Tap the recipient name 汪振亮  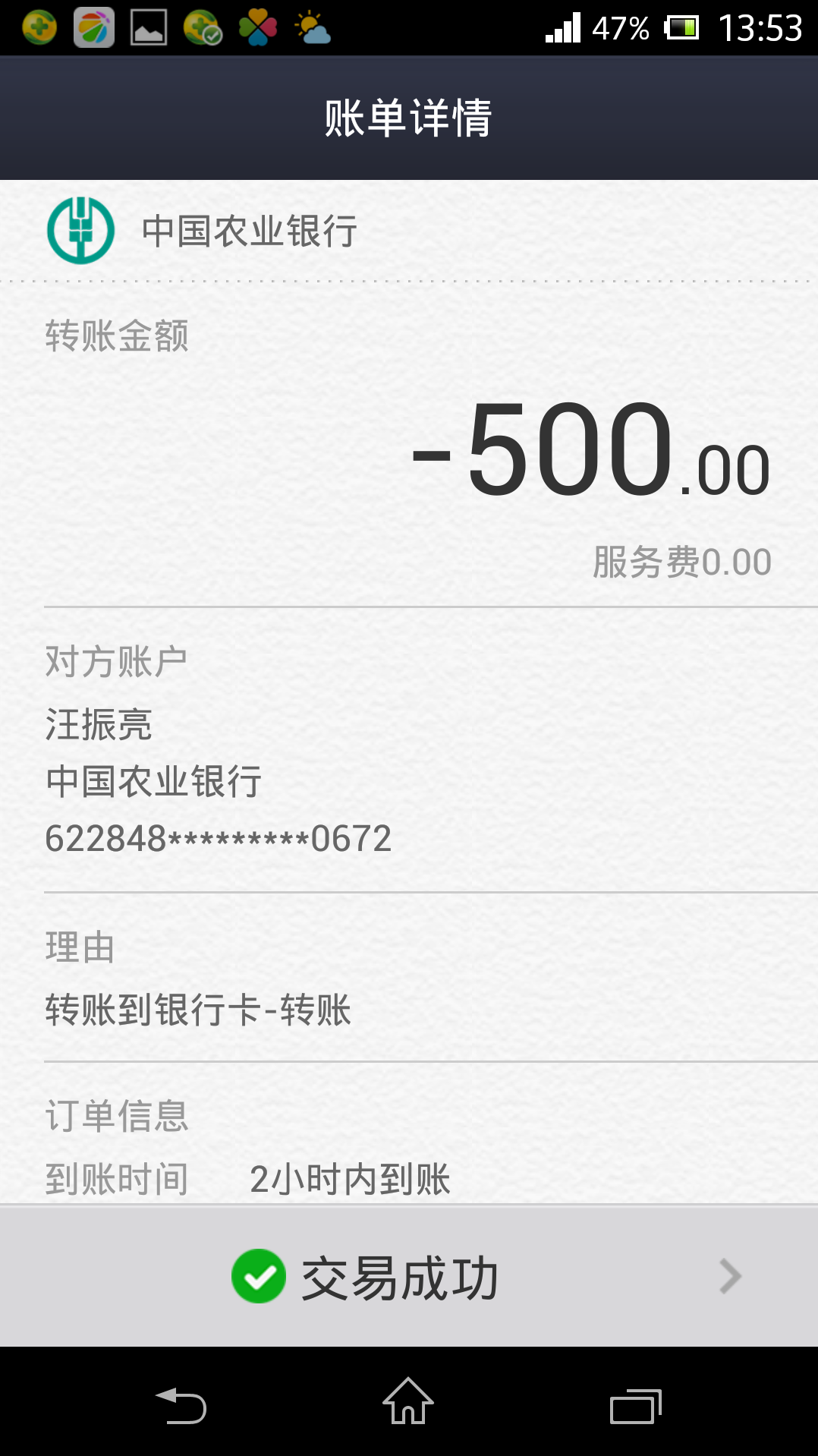(99, 725)
